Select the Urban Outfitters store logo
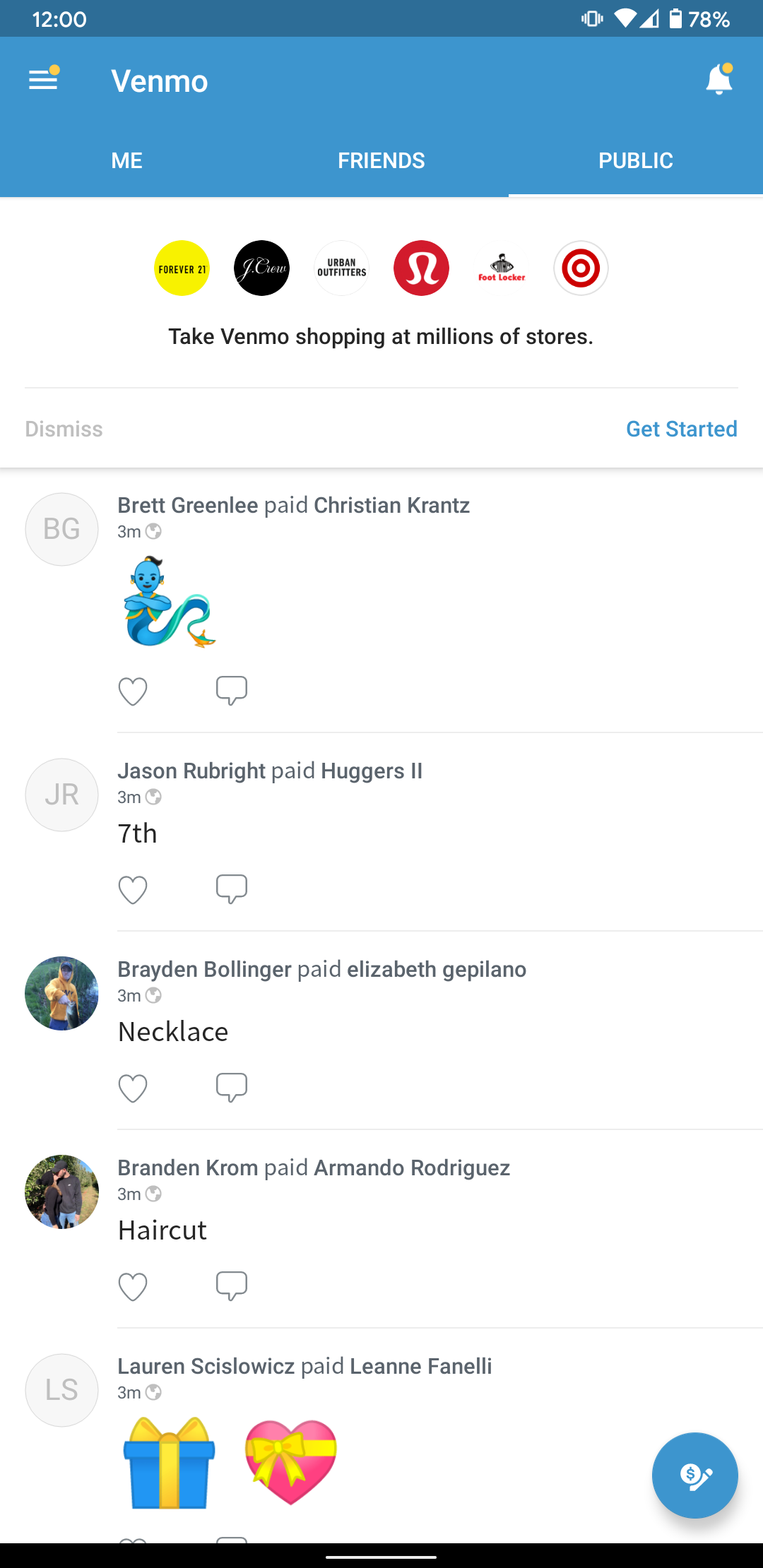Image resolution: width=763 pixels, height=1568 pixels. 341,268
